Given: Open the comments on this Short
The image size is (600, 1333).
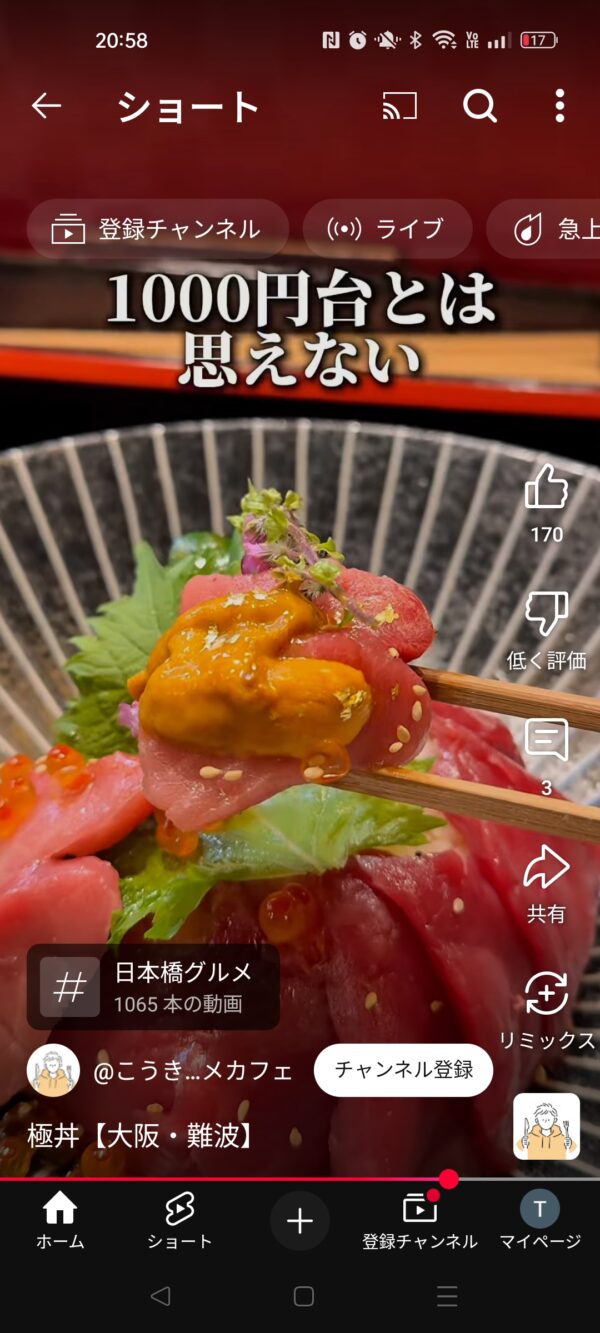Looking at the screenshot, I should pos(546,741).
